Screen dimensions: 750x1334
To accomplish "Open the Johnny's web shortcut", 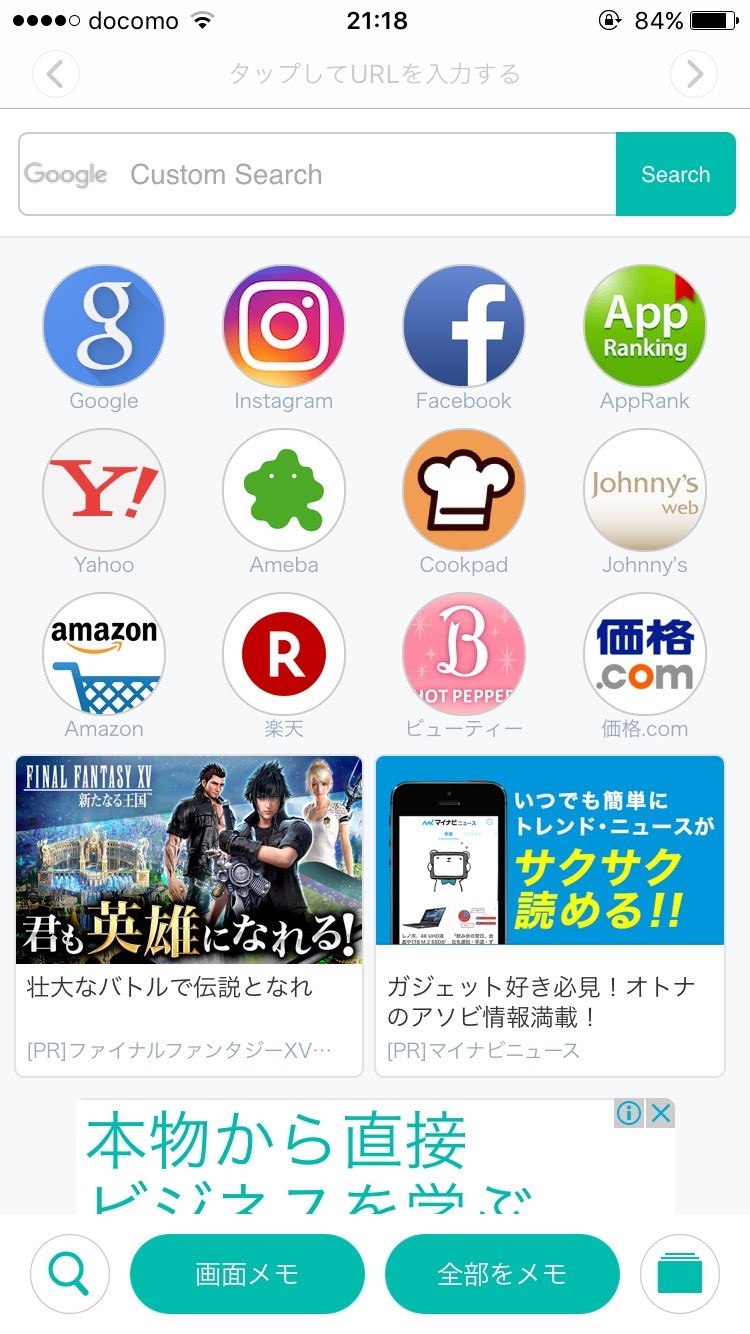I will [645, 490].
